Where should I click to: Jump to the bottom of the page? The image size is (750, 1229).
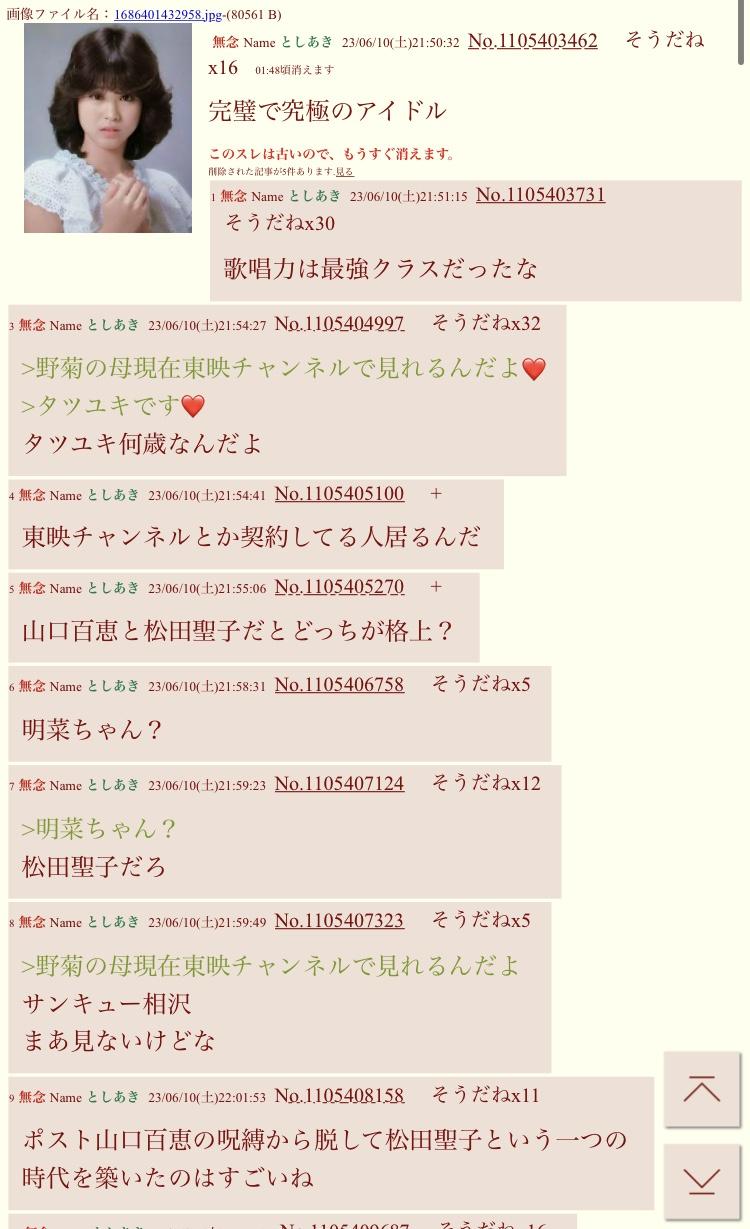point(702,1181)
